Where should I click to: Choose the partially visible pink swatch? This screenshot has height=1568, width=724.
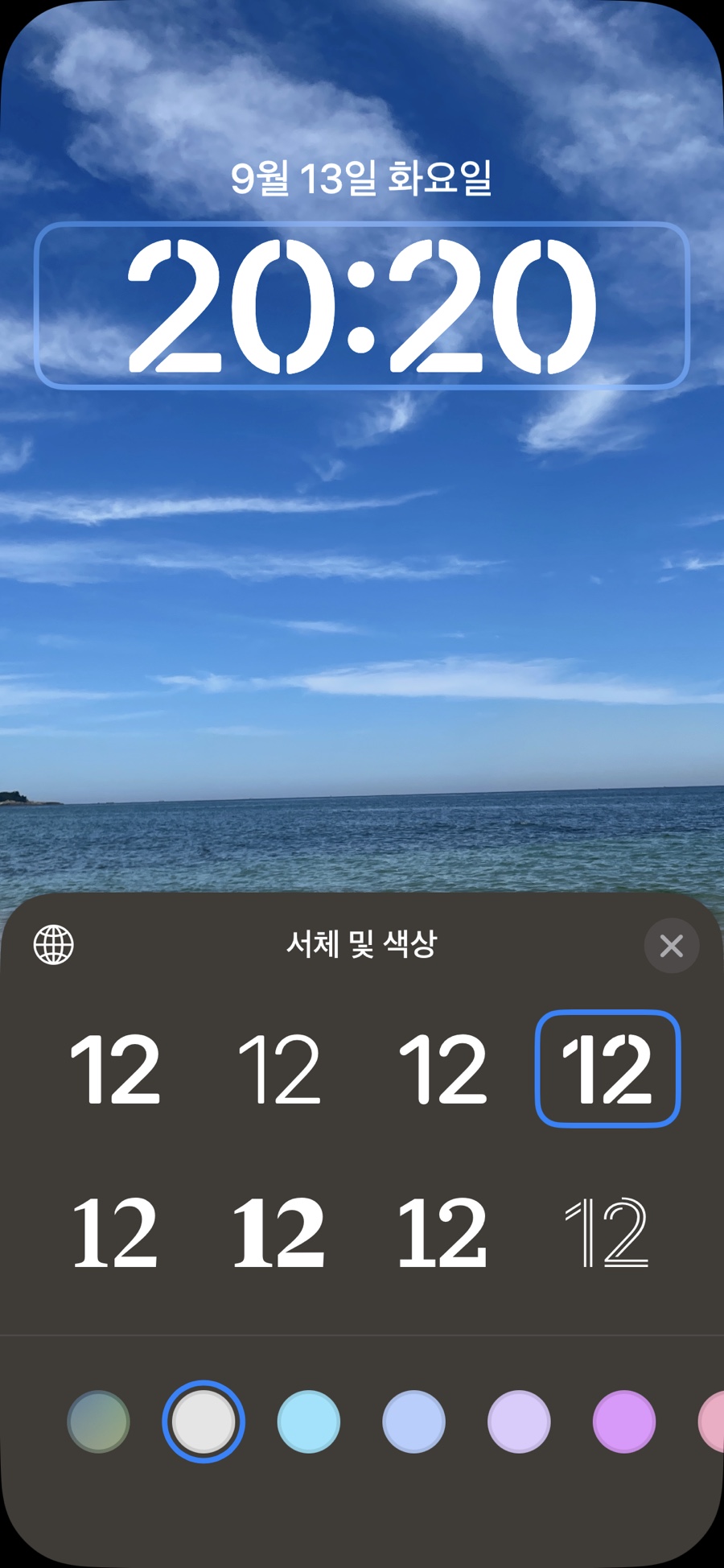(712, 1422)
